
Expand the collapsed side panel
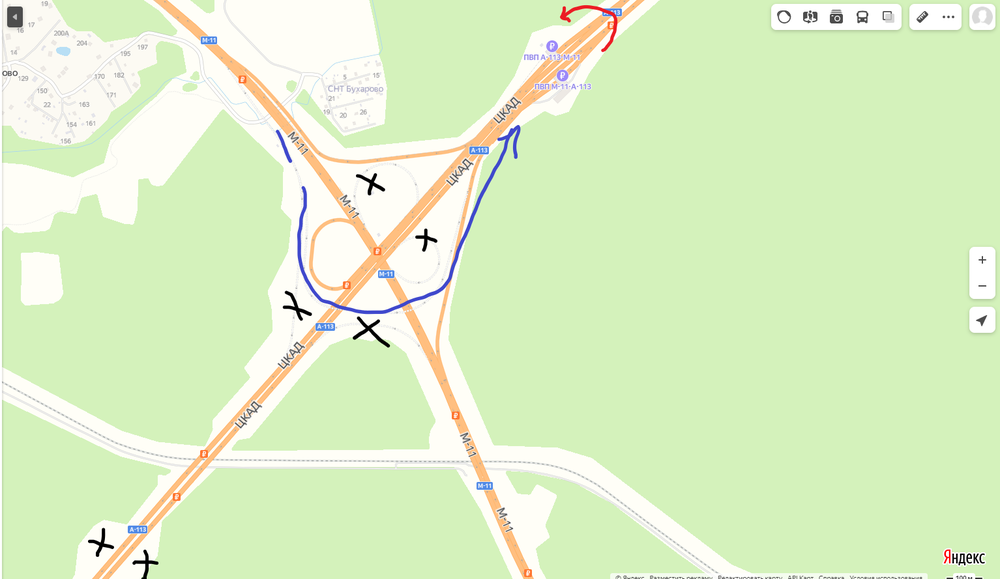pos(15,17)
